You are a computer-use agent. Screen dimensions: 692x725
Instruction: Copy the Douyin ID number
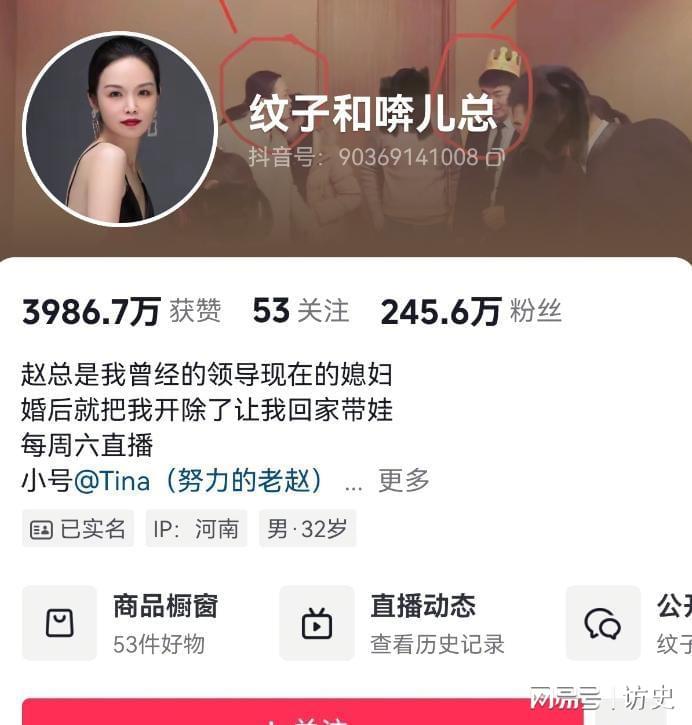pyautogui.click(x=495, y=158)
